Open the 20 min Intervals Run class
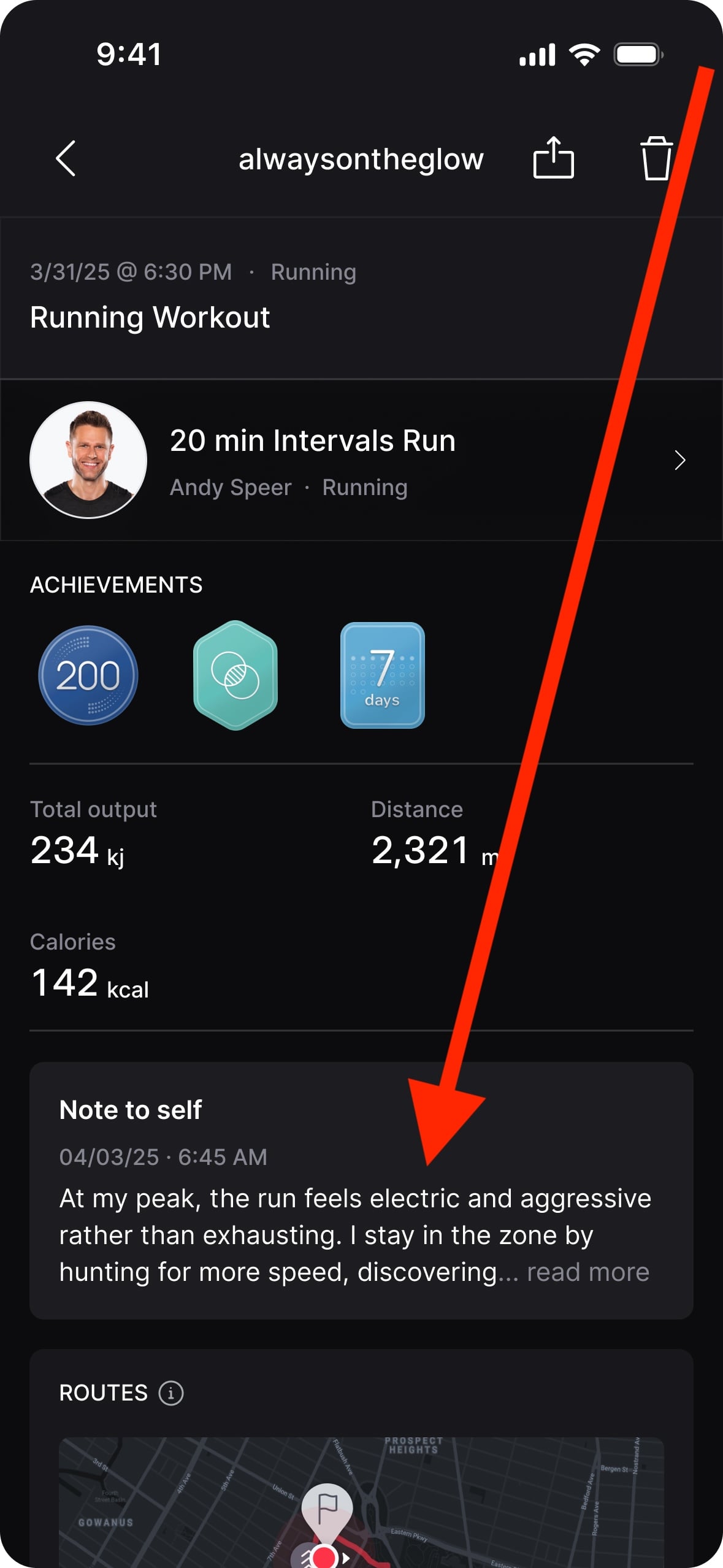The width and height of the screenshot is (723, 1568). click(x=361, y=460)
